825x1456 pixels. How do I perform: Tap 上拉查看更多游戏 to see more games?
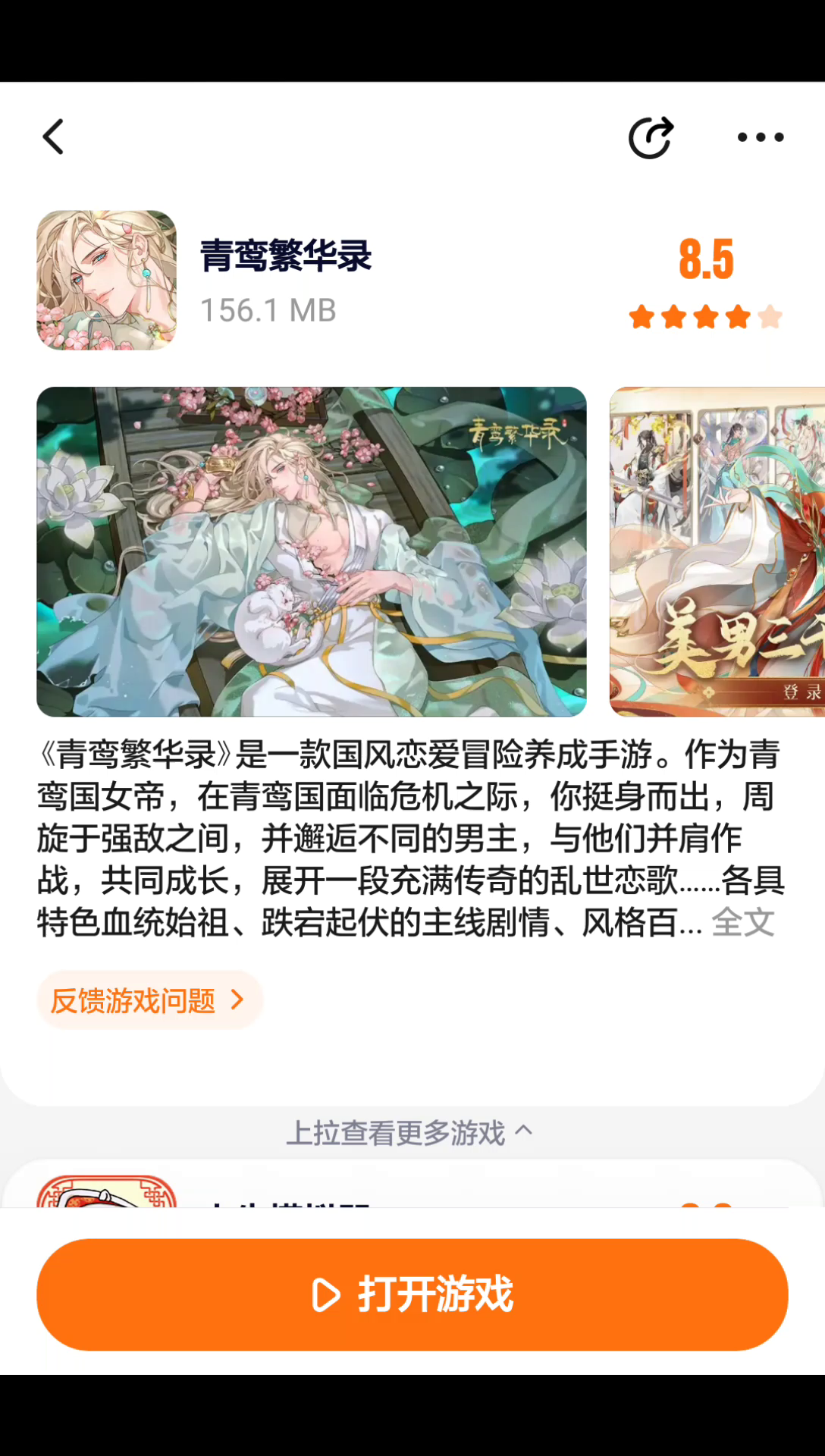409,1133
